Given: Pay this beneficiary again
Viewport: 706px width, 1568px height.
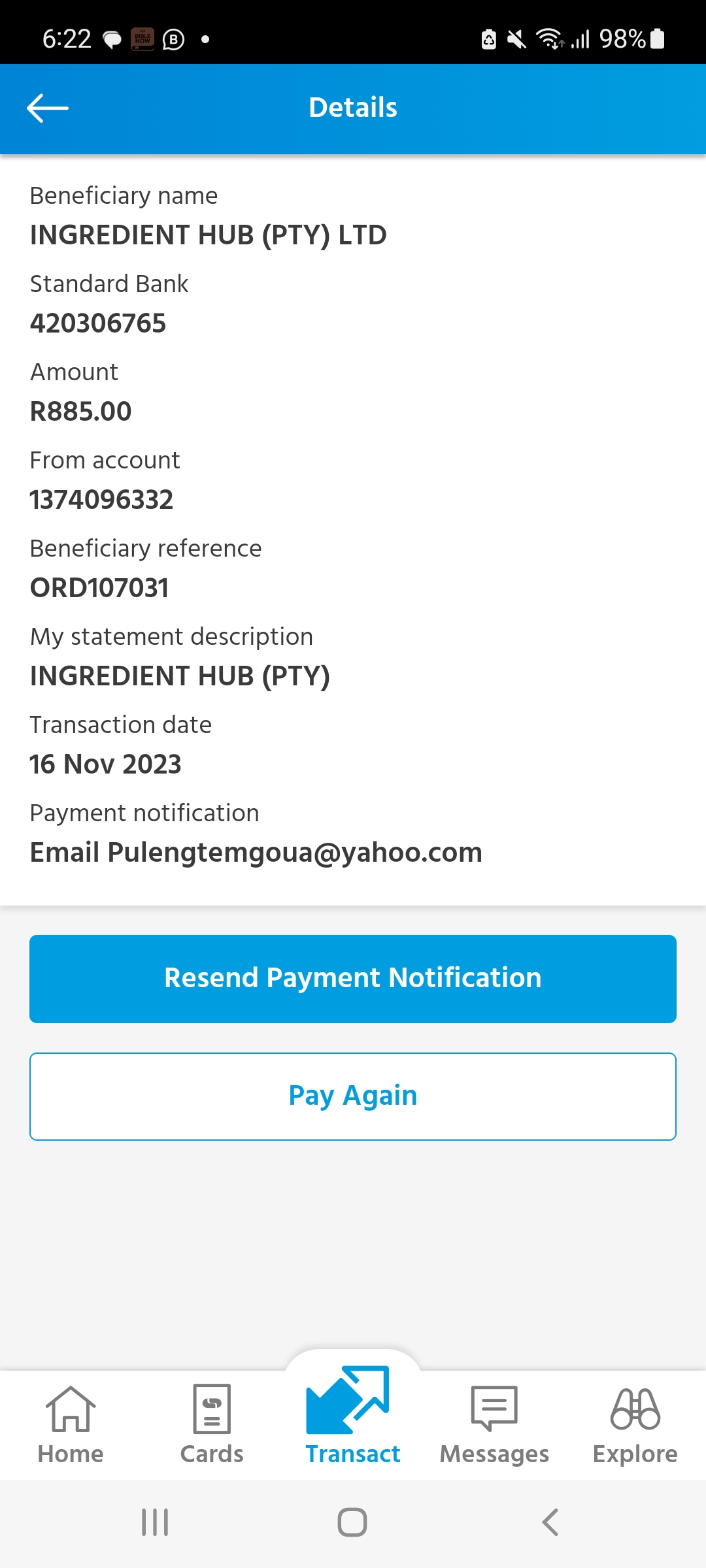Looking at the screenshot, I should point(353,1096).
